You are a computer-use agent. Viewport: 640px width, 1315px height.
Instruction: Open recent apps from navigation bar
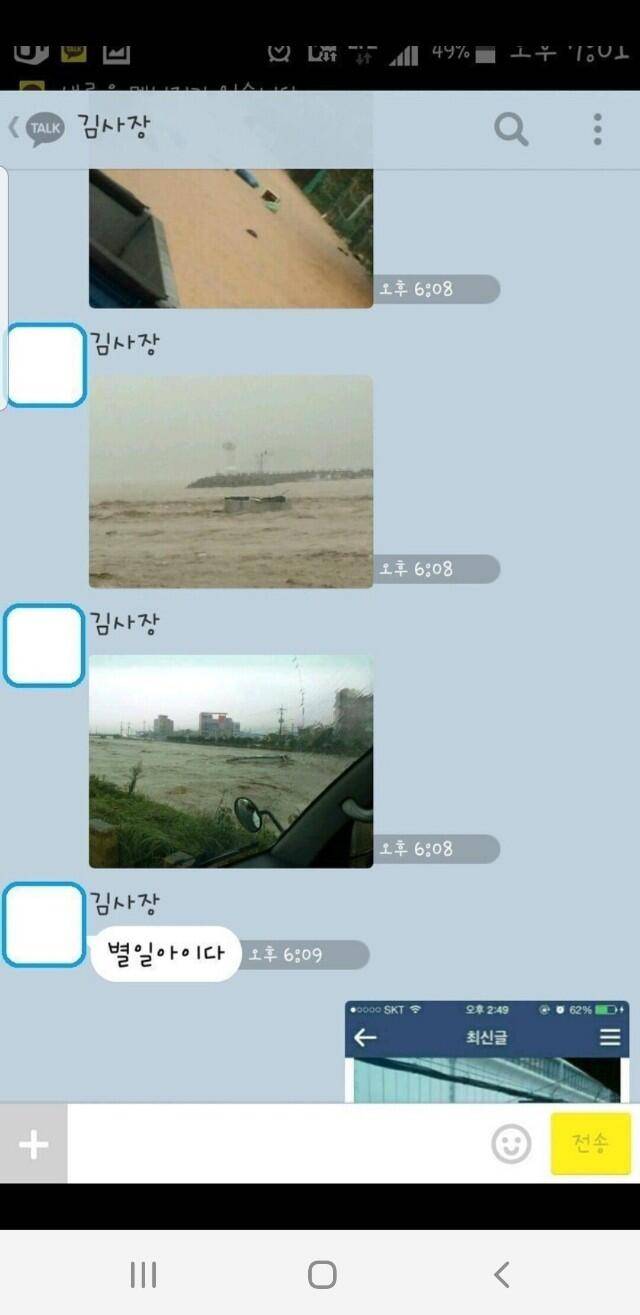click(144, 1274)
